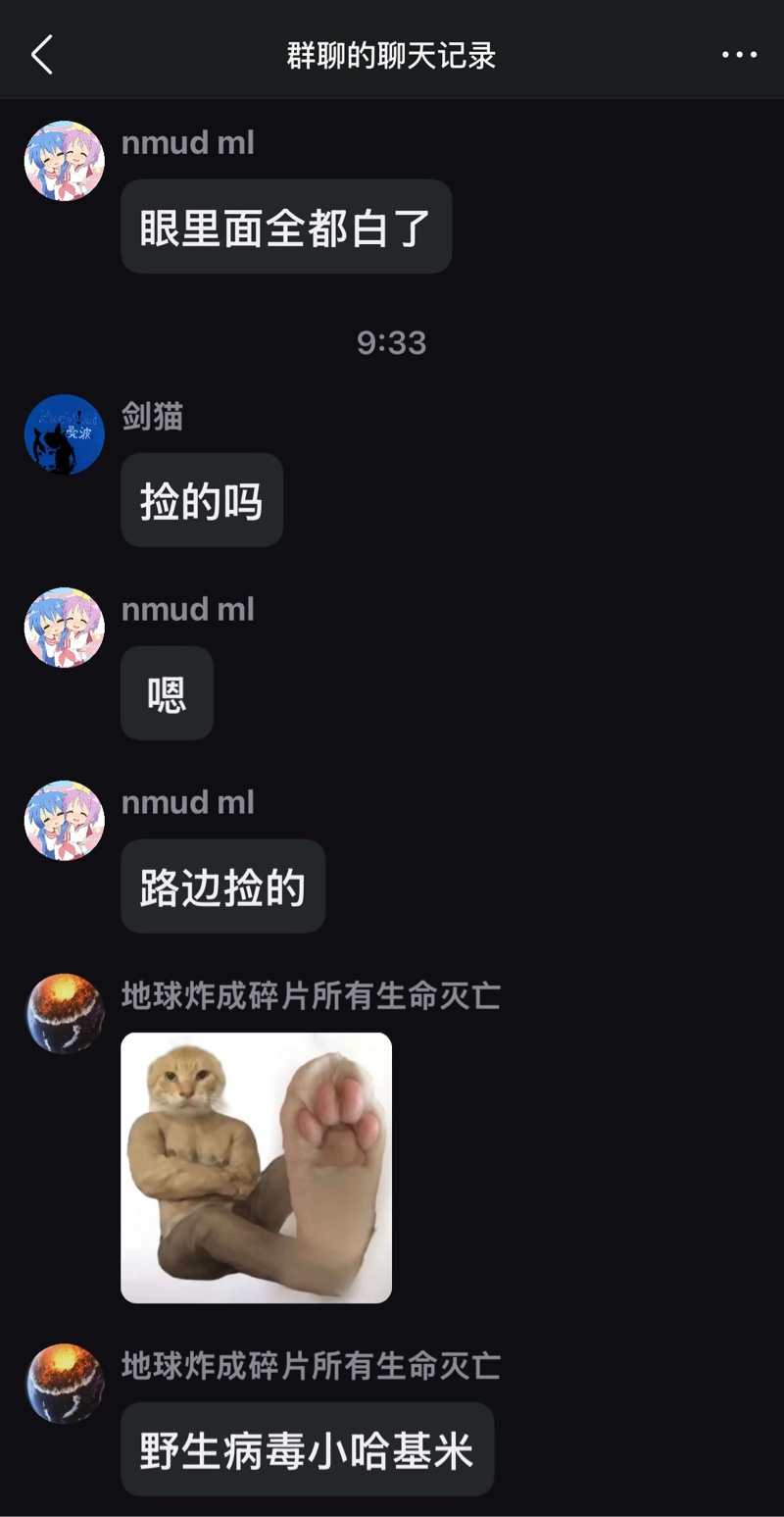Tap nmud ml's avatar beside 眼里面全都白了
The image size is (784, 1517).
coord(65,161)
